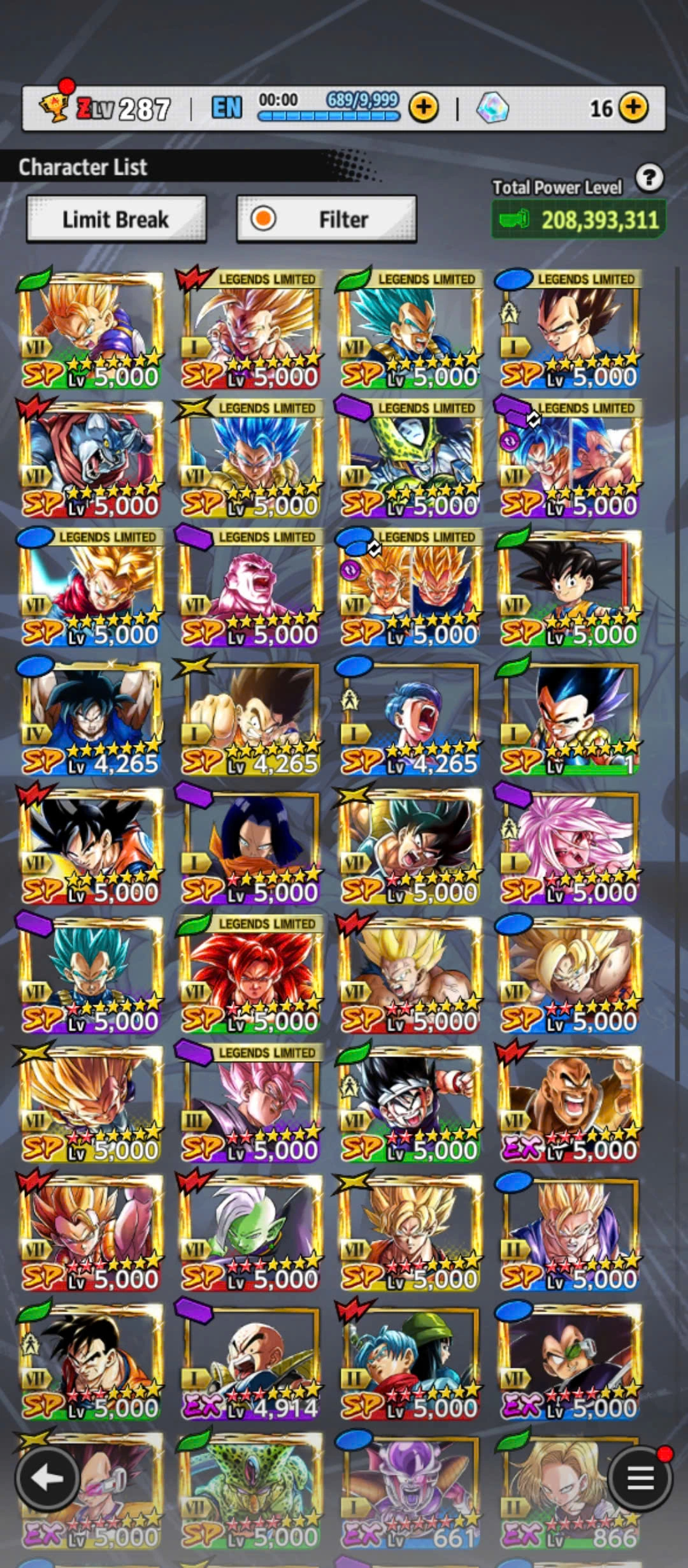Select red Super Saiyan 4 Gogeta card
Viewport: 688px width, 1568px height.
(250, 975)
